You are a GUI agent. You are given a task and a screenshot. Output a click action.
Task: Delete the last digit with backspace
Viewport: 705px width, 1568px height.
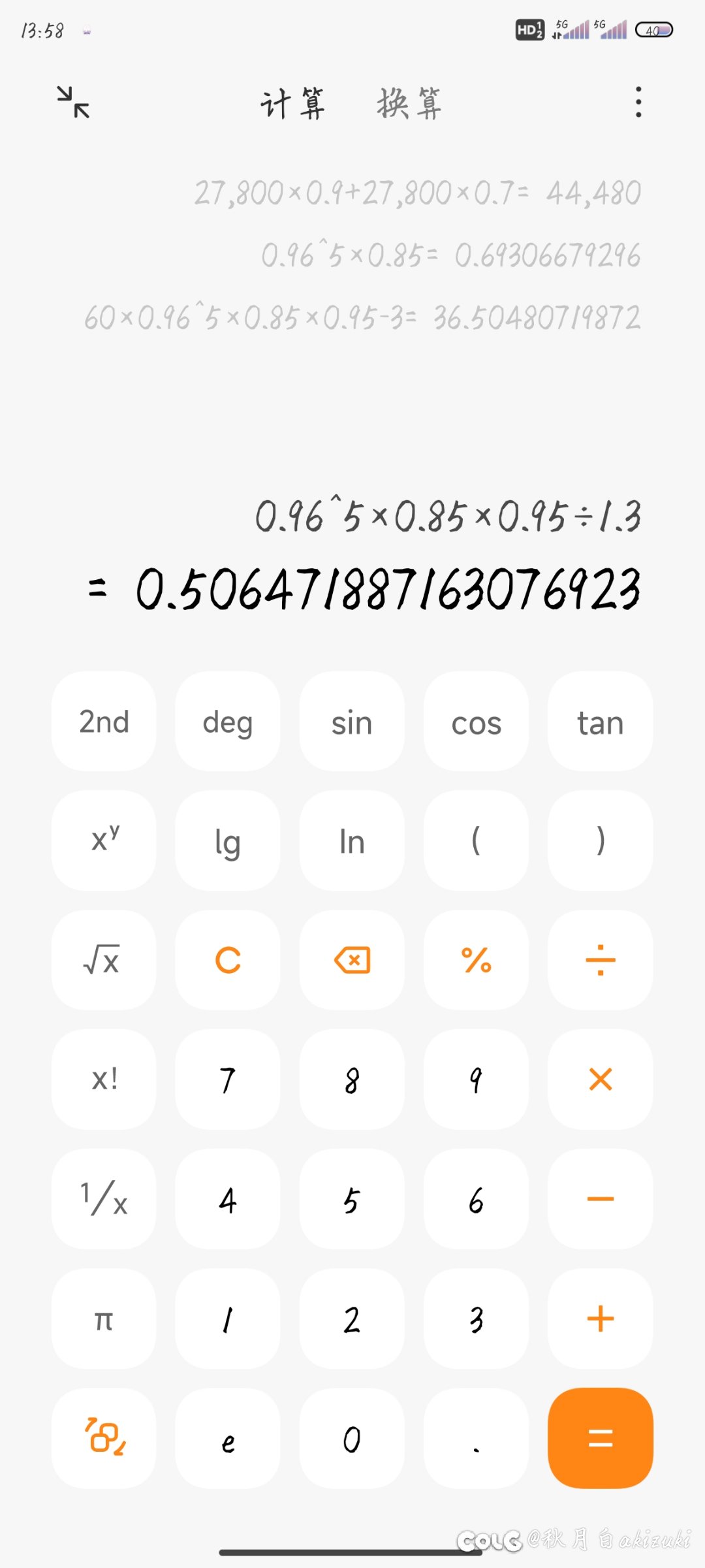pyautogui.click(x=352, y=960)
